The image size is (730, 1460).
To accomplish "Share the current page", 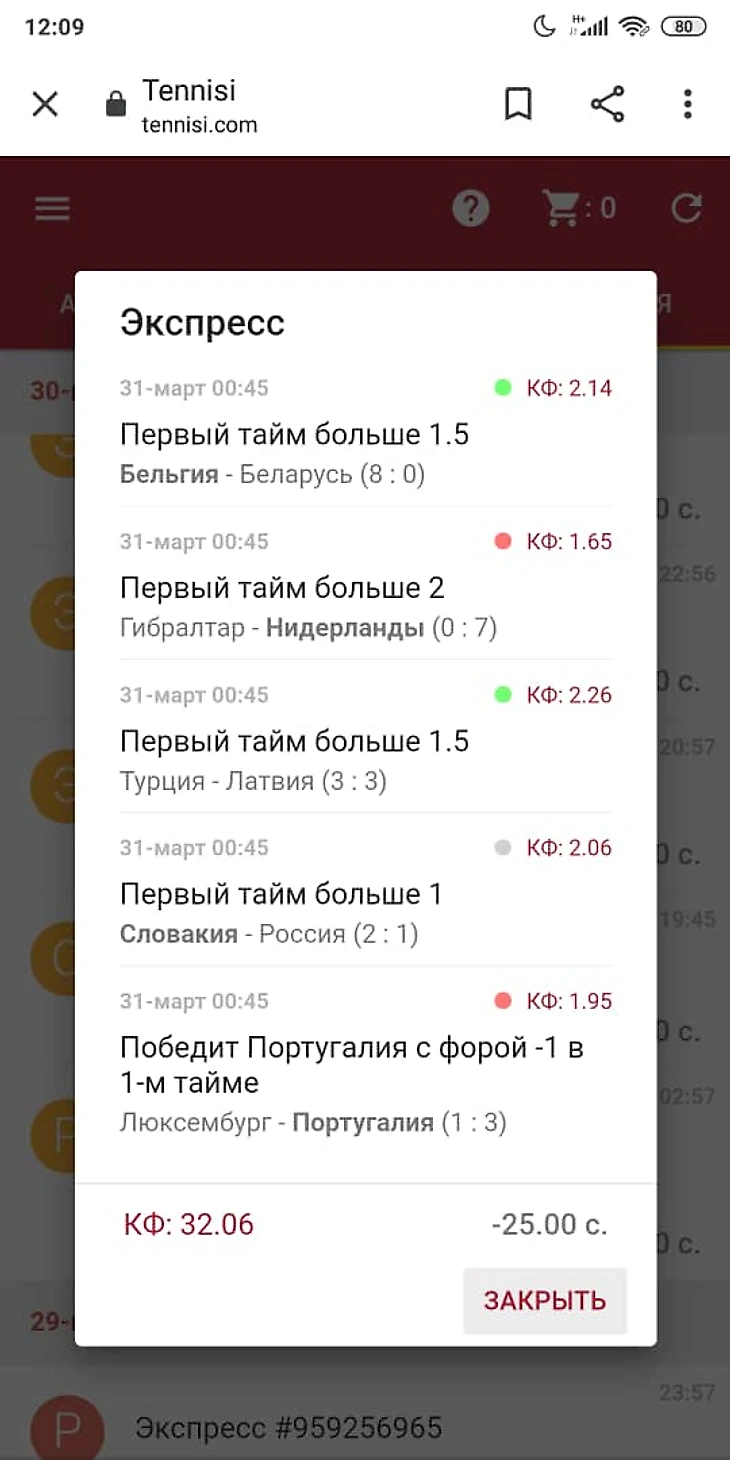I will tap(607, 104).
